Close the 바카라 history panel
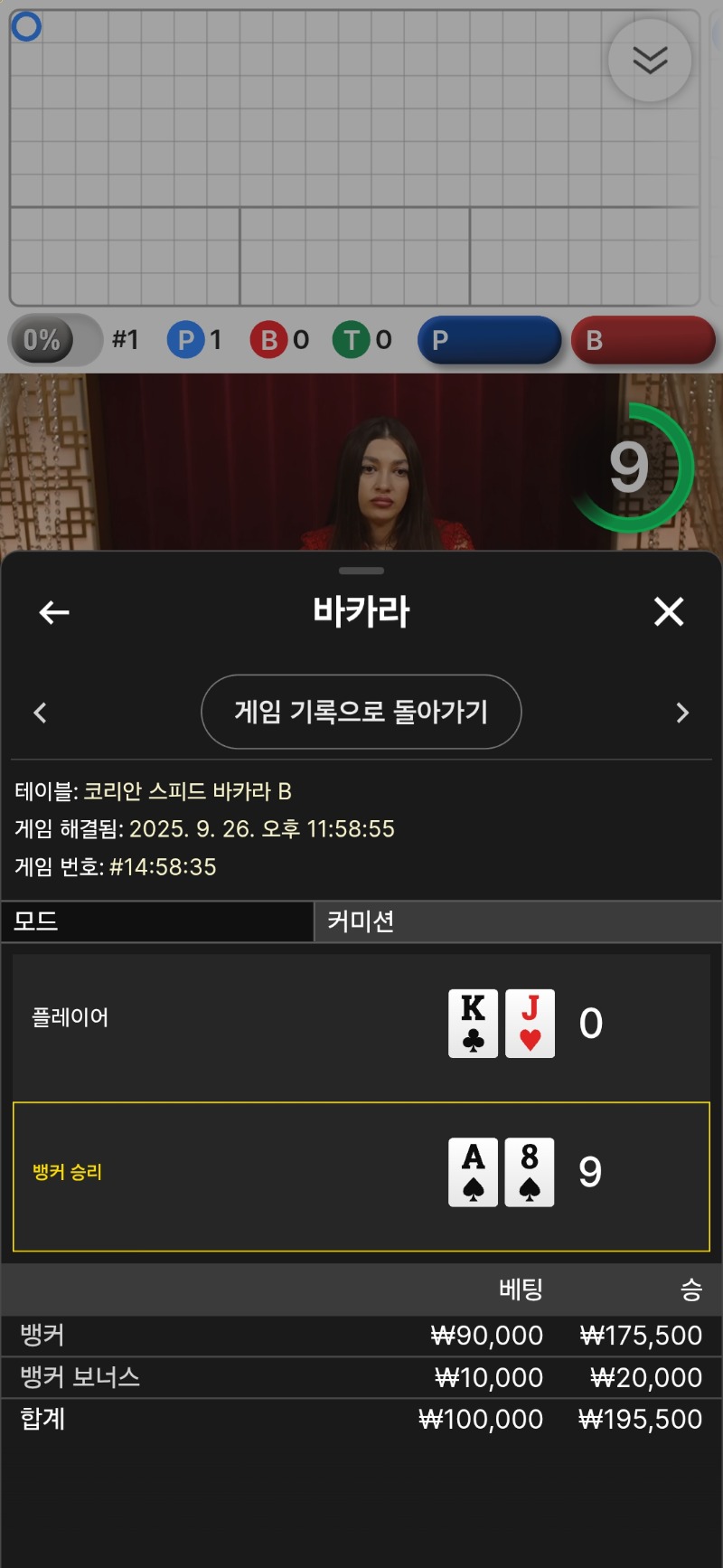Image resolution: width=723 pixels, height=1568 pixels. point(669,612)
